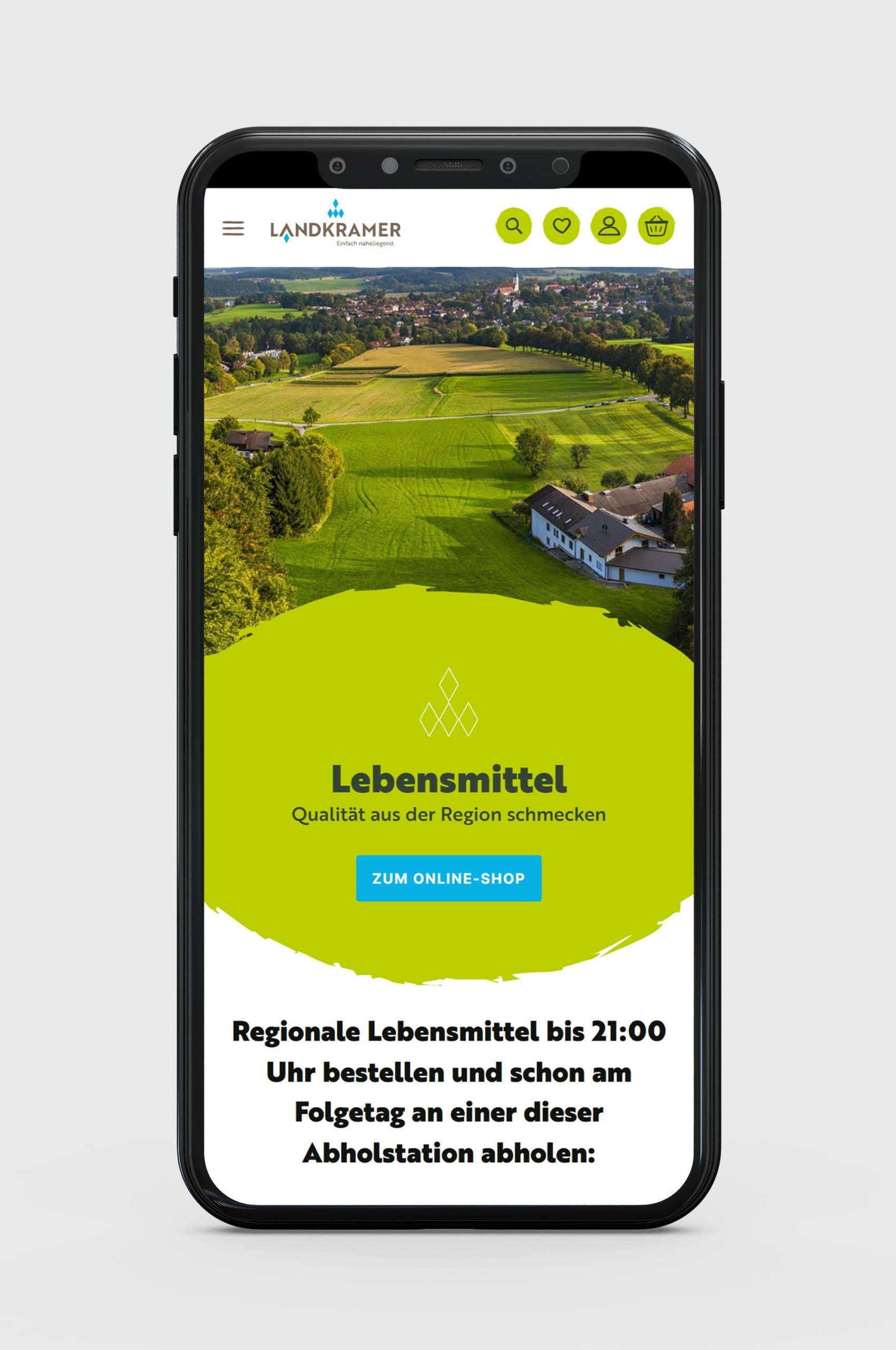Open the user account icon
Screen dimensions: 896x1350
tap(609, 226)
